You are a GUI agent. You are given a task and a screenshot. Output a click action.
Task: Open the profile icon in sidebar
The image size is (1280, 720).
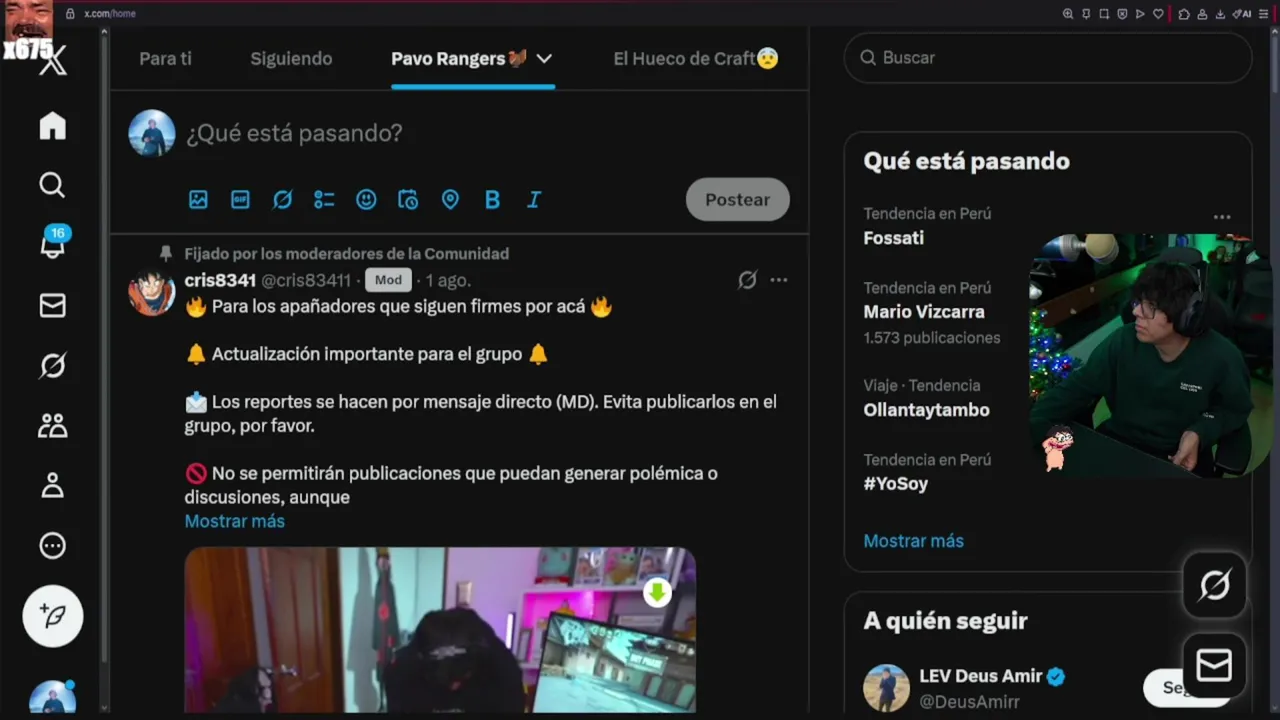(52, 486)
